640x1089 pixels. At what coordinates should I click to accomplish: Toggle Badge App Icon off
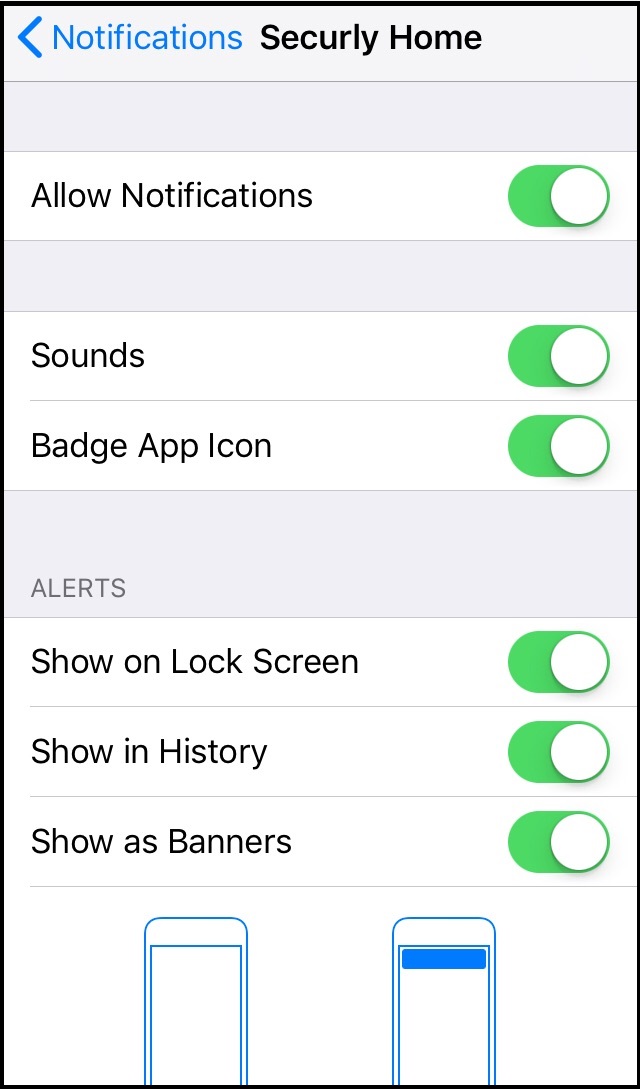[x=559, y=446]
